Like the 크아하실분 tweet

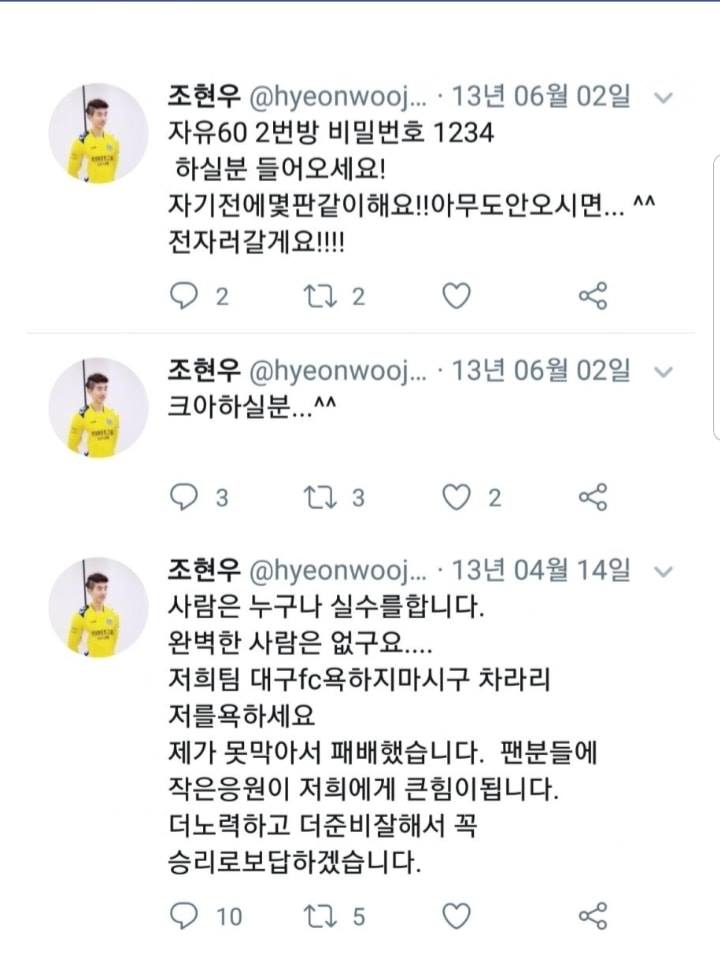457,497
